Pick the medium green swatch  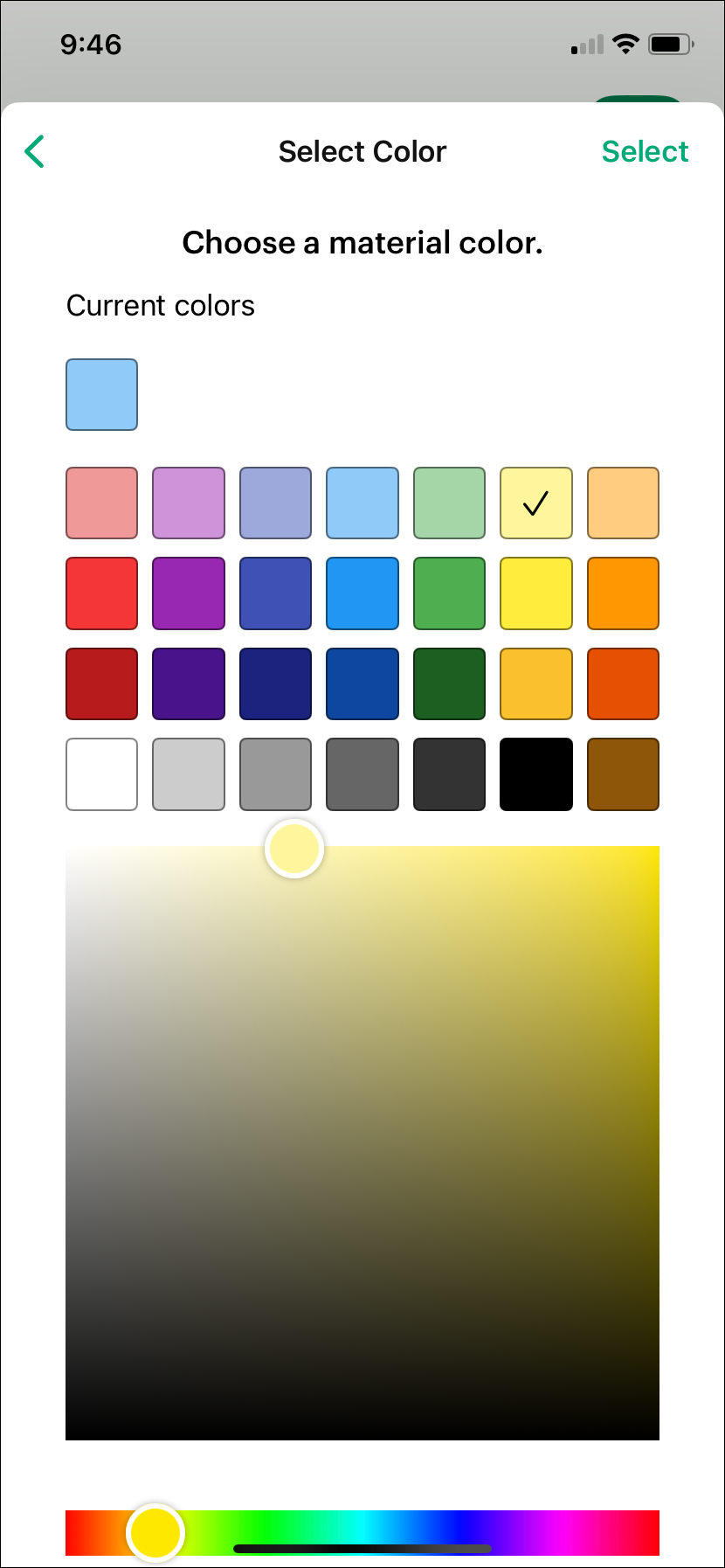pyautogui.click(x=449, y=593)
